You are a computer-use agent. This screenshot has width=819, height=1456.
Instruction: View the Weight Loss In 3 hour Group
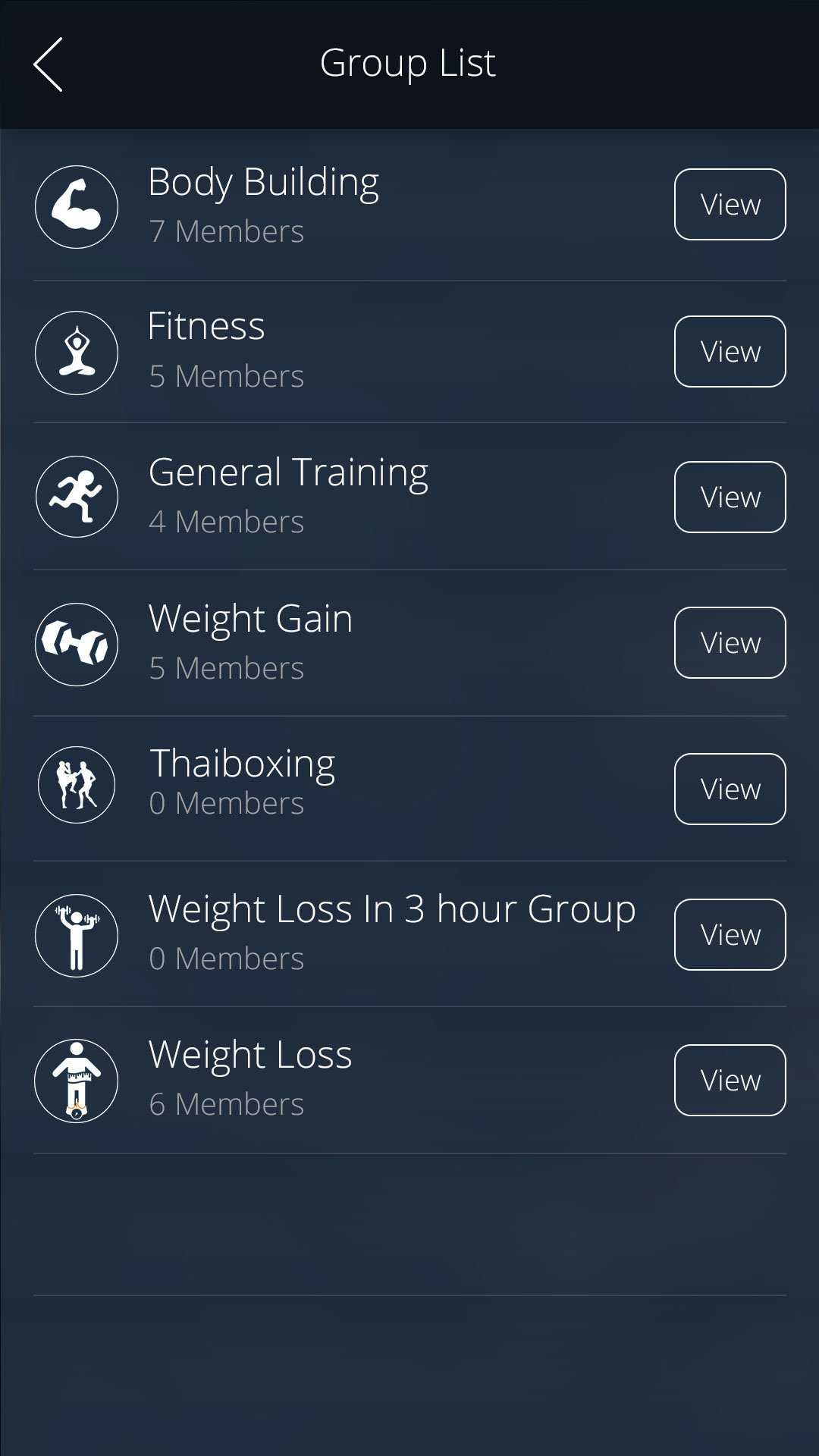pyautogui.click(x=730, y=935)
